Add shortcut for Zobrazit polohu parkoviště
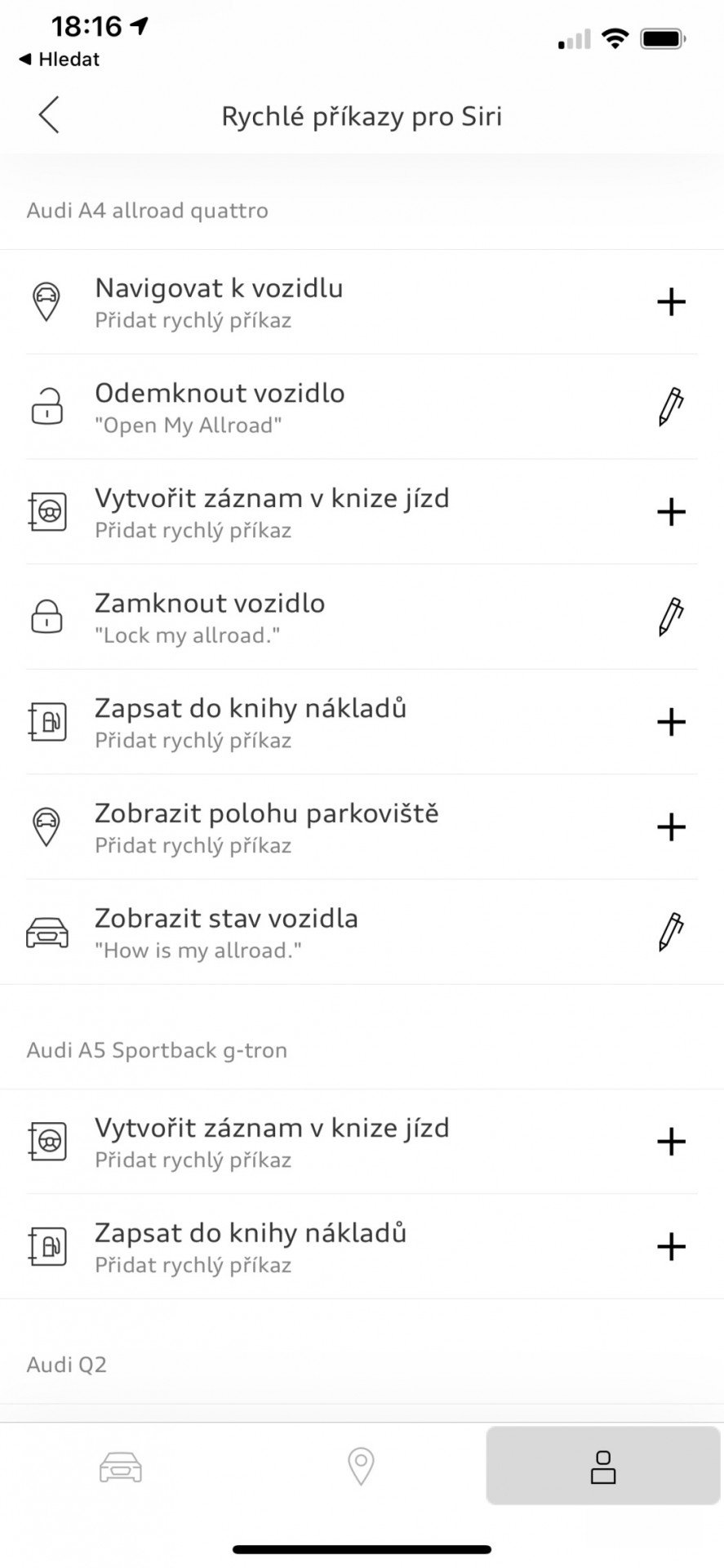724x1568 pixels. (671, 827)
